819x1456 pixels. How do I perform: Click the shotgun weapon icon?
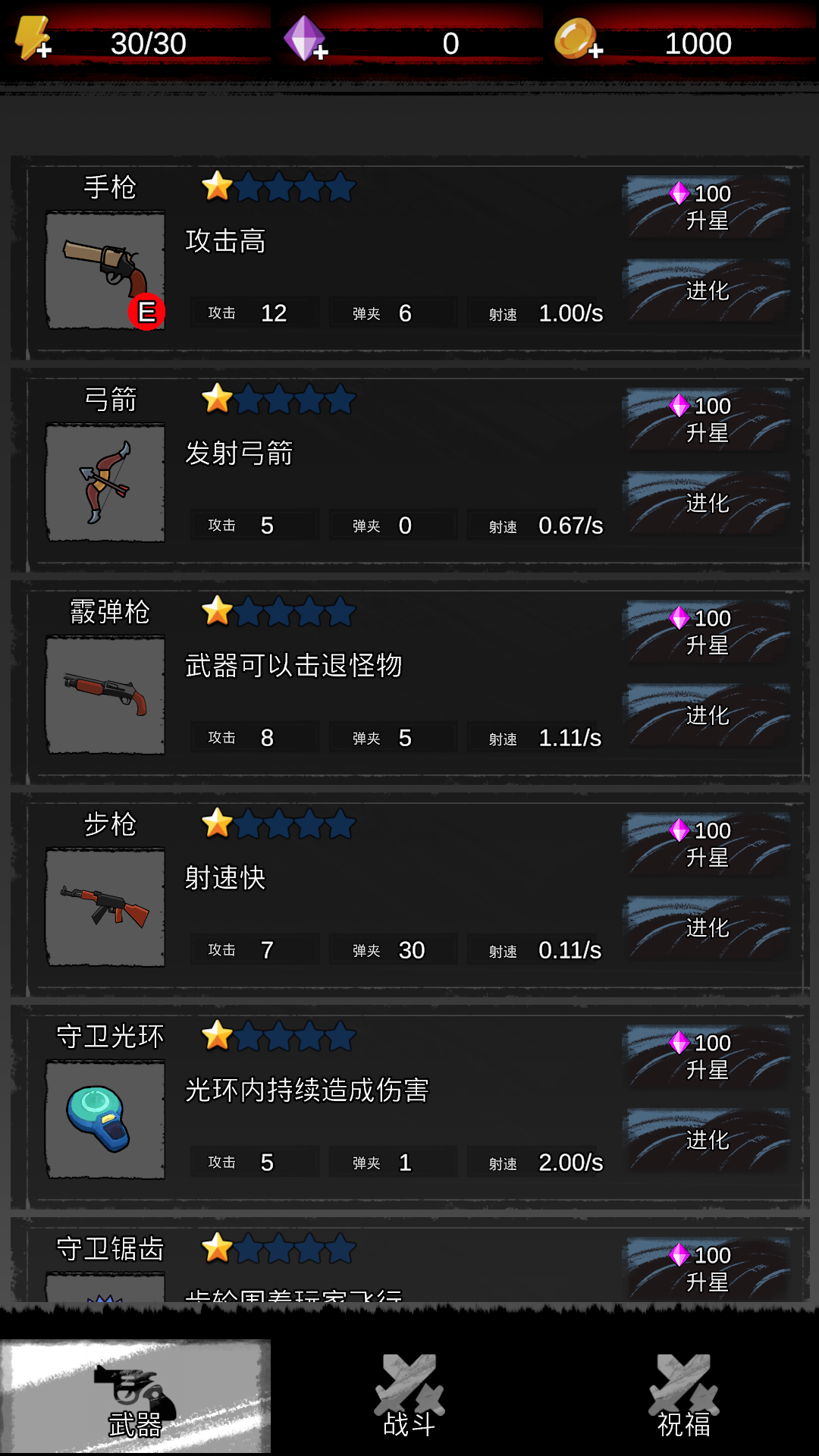106,694
